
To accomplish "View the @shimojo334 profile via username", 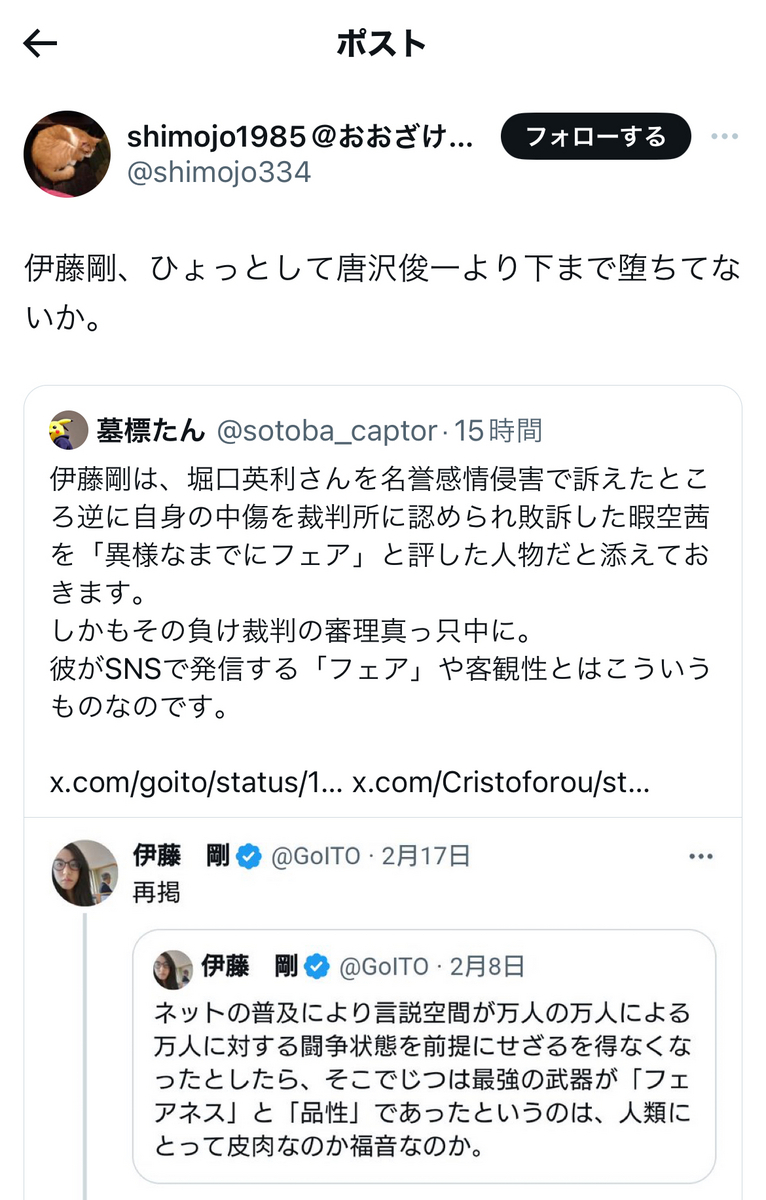I will click(x=219, y=172).
